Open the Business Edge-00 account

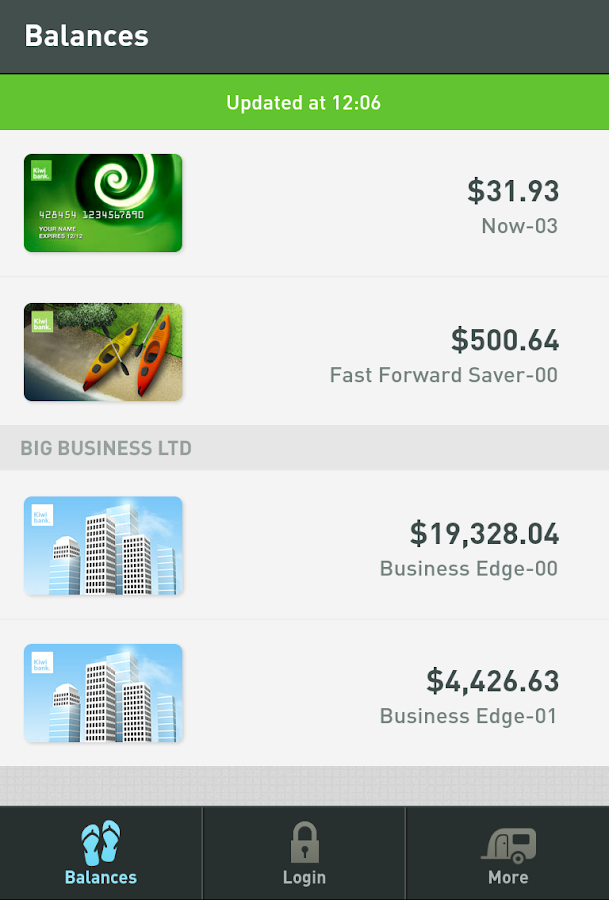click(304, 545)
